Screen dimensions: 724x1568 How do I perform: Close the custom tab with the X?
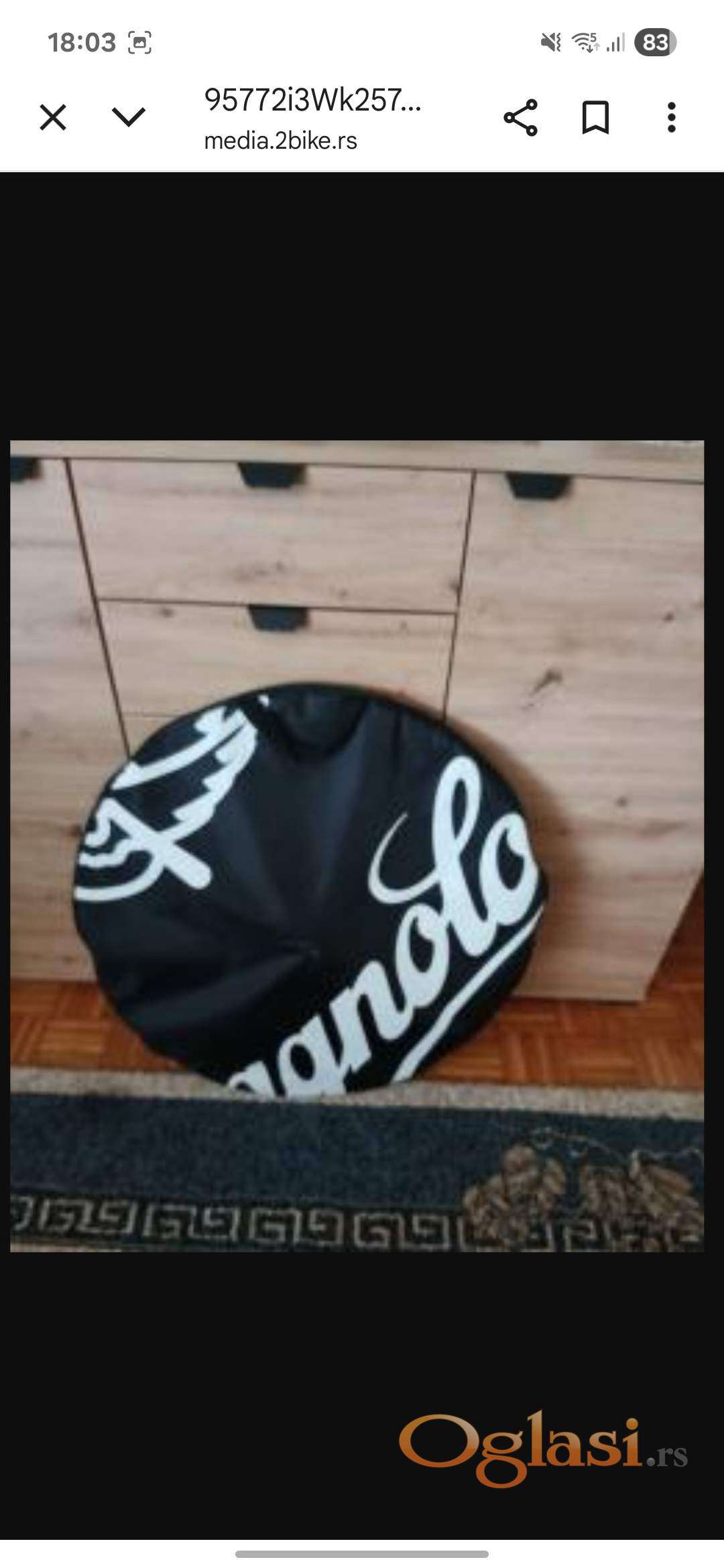point(53,118)
